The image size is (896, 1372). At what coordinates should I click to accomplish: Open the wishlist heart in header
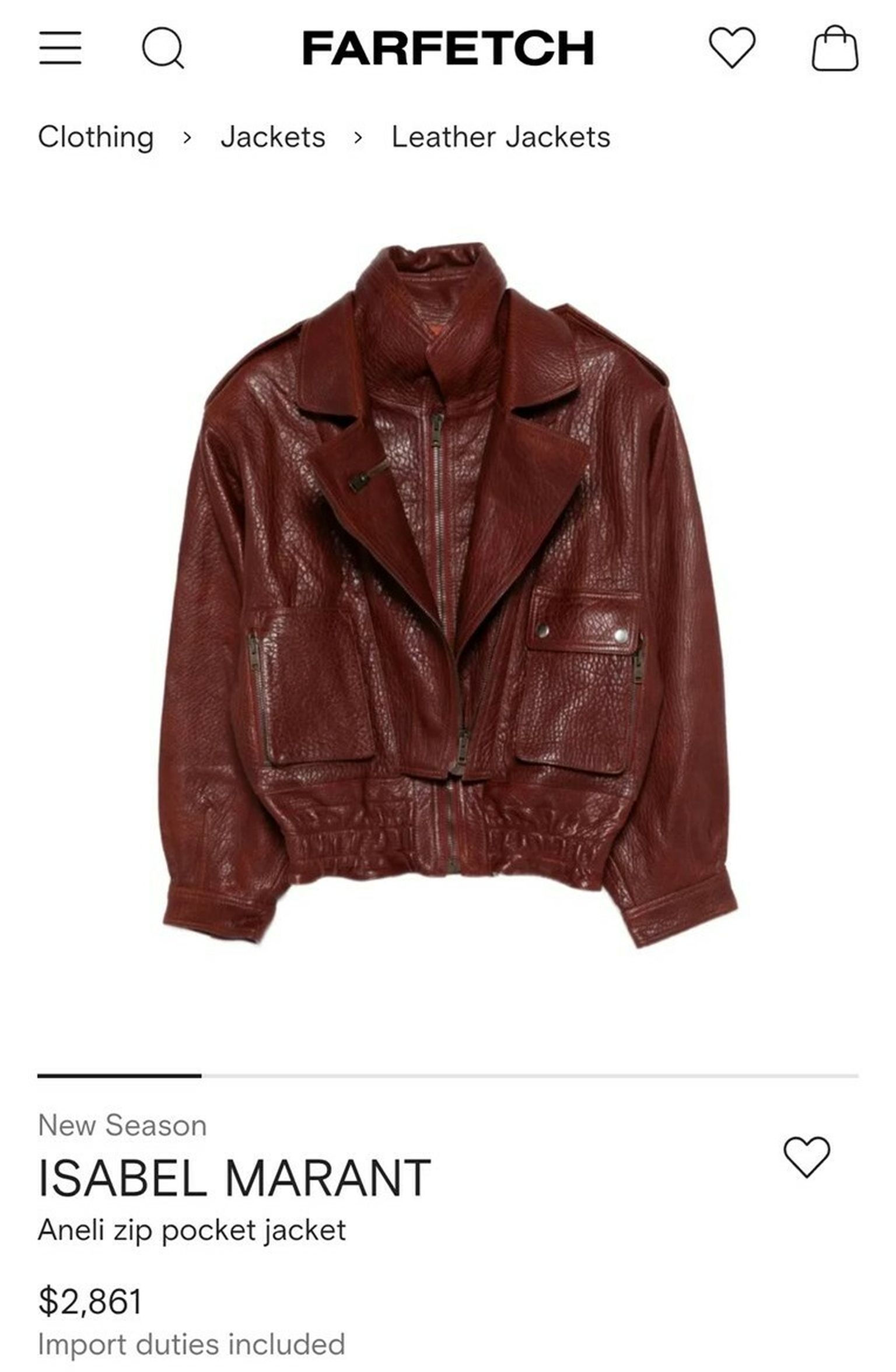(732, 48)
